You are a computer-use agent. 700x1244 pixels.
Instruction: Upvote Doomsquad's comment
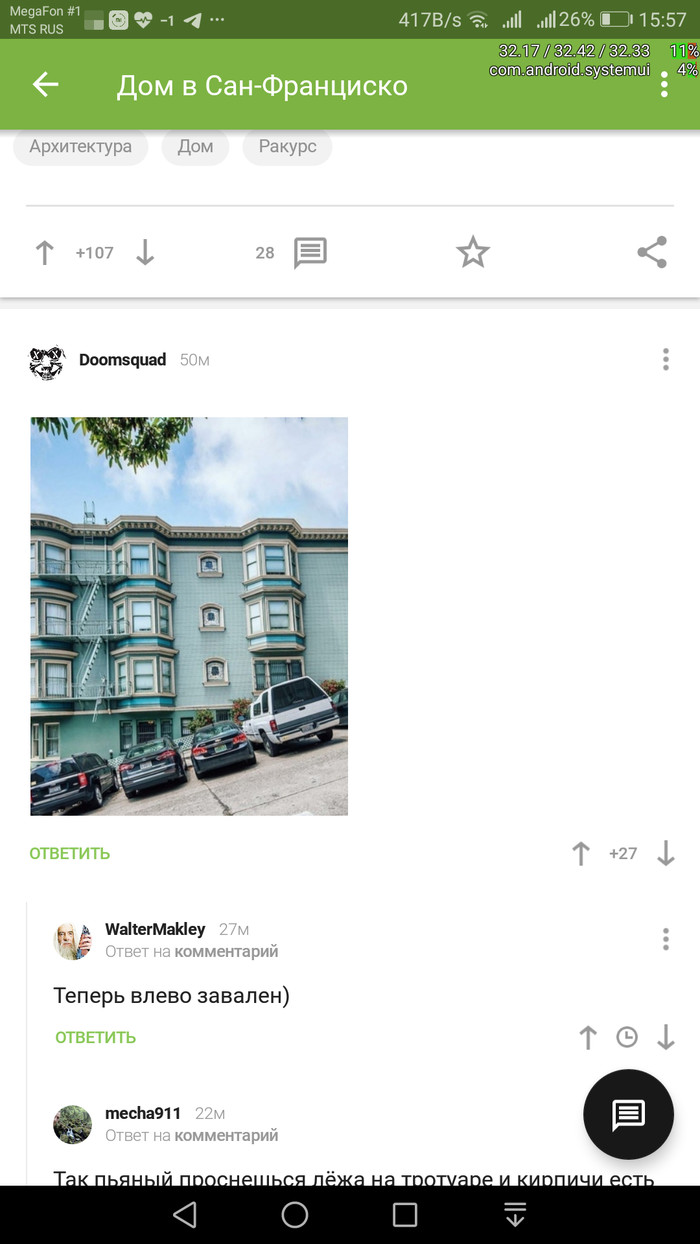tap(581, 853)
